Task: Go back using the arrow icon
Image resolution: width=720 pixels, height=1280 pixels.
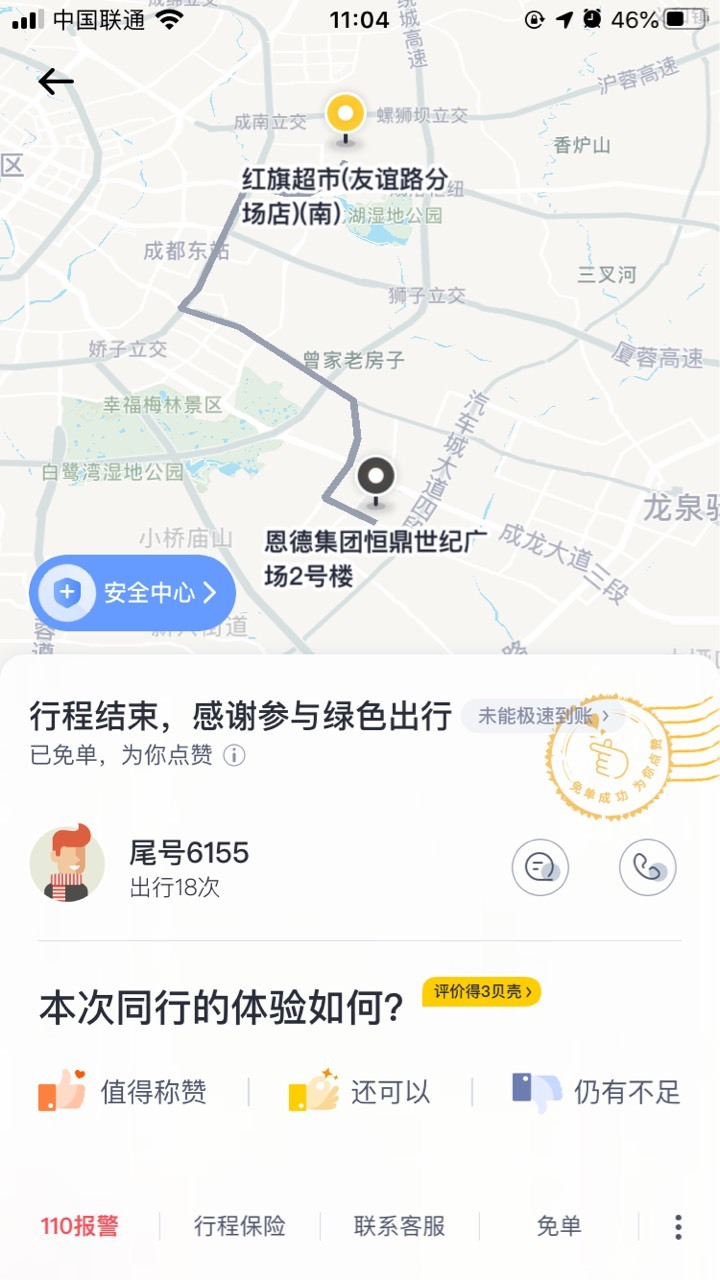Action: point(56,82)
